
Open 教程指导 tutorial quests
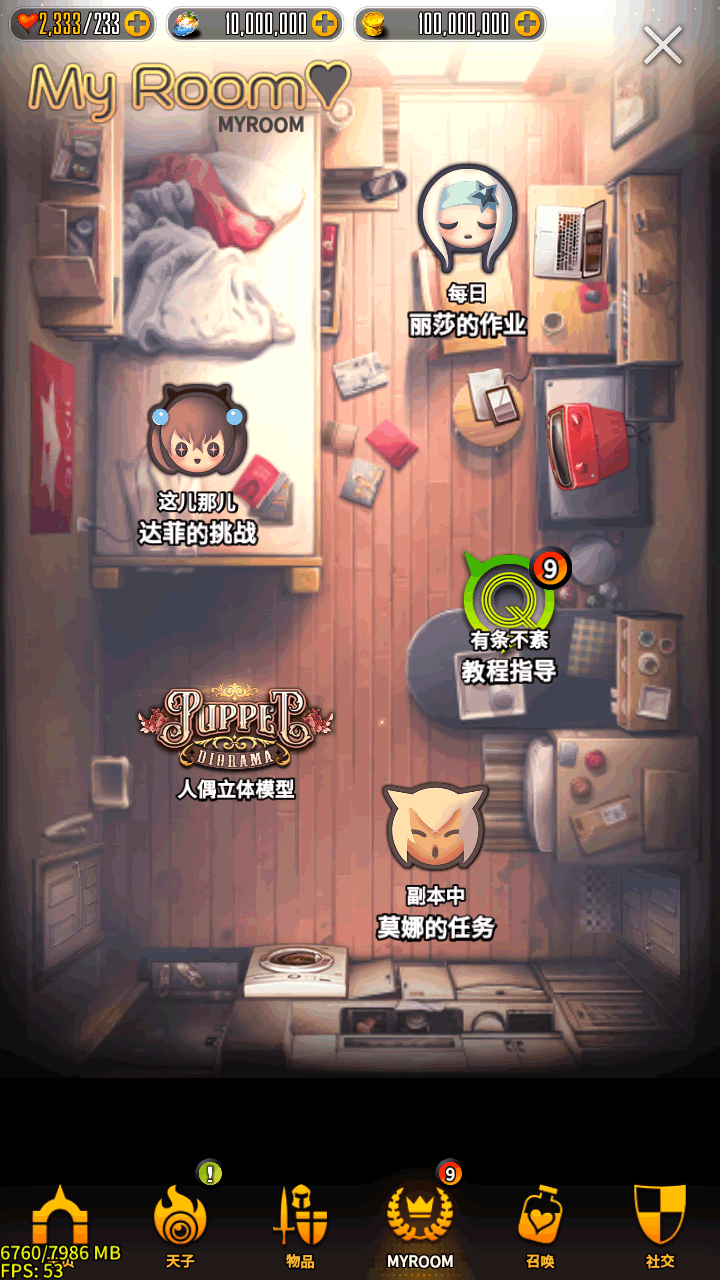click(x=508, y=600)
